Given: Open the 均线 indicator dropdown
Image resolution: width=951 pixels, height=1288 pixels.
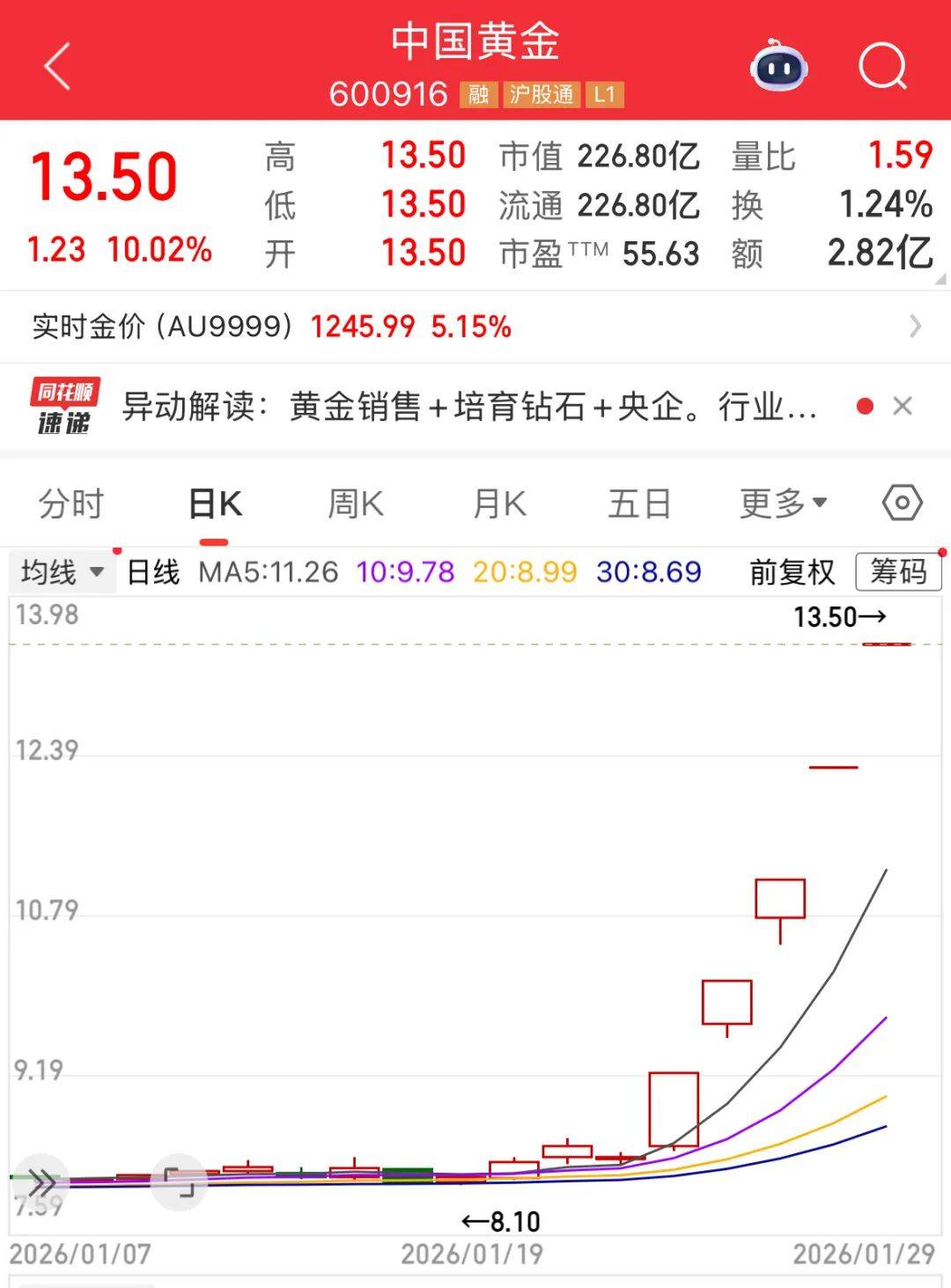Looking at the screenshot, I should coord(63,572).
